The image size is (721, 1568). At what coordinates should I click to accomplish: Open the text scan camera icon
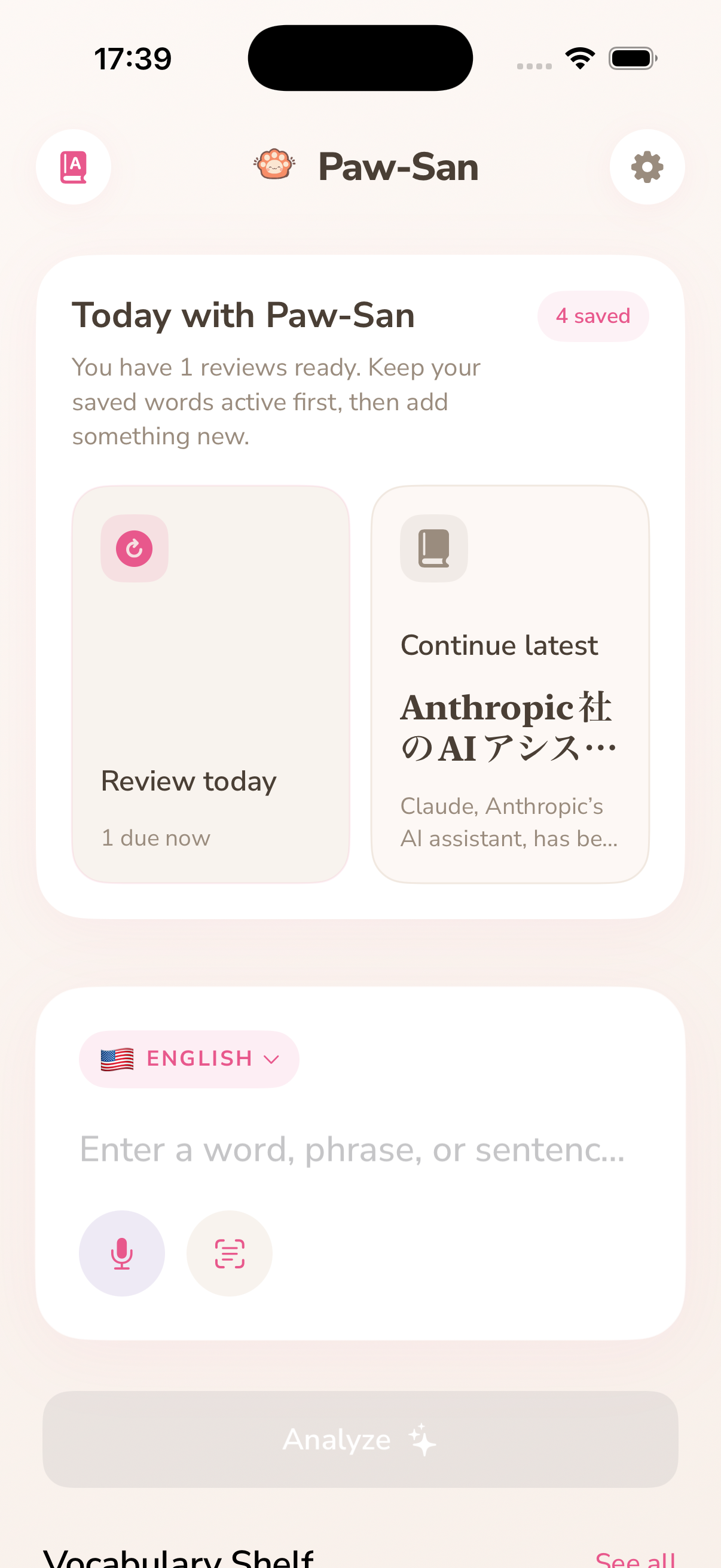[x=229, y=1253]
